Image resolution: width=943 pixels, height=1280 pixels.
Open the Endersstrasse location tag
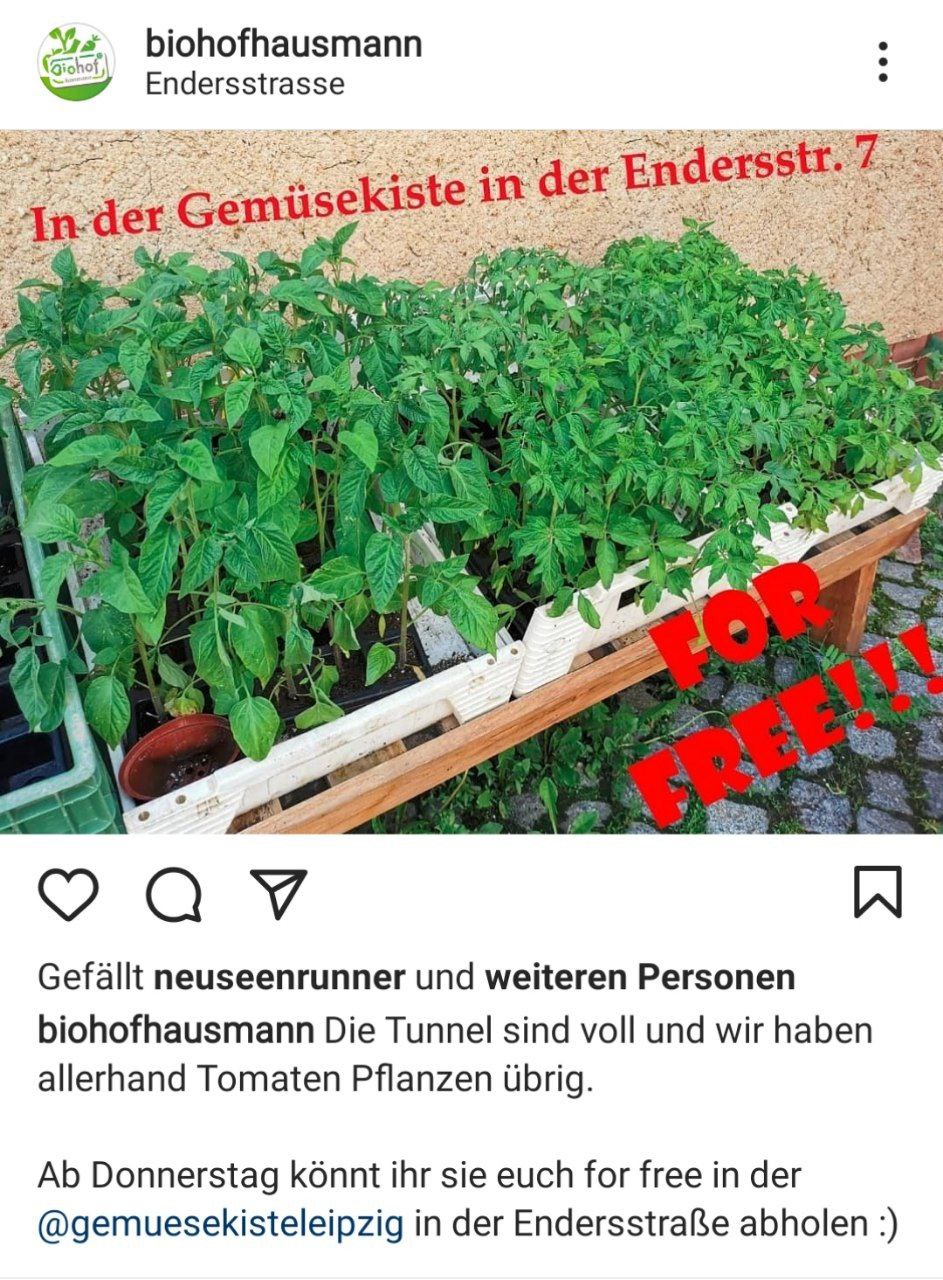point(244,84)
